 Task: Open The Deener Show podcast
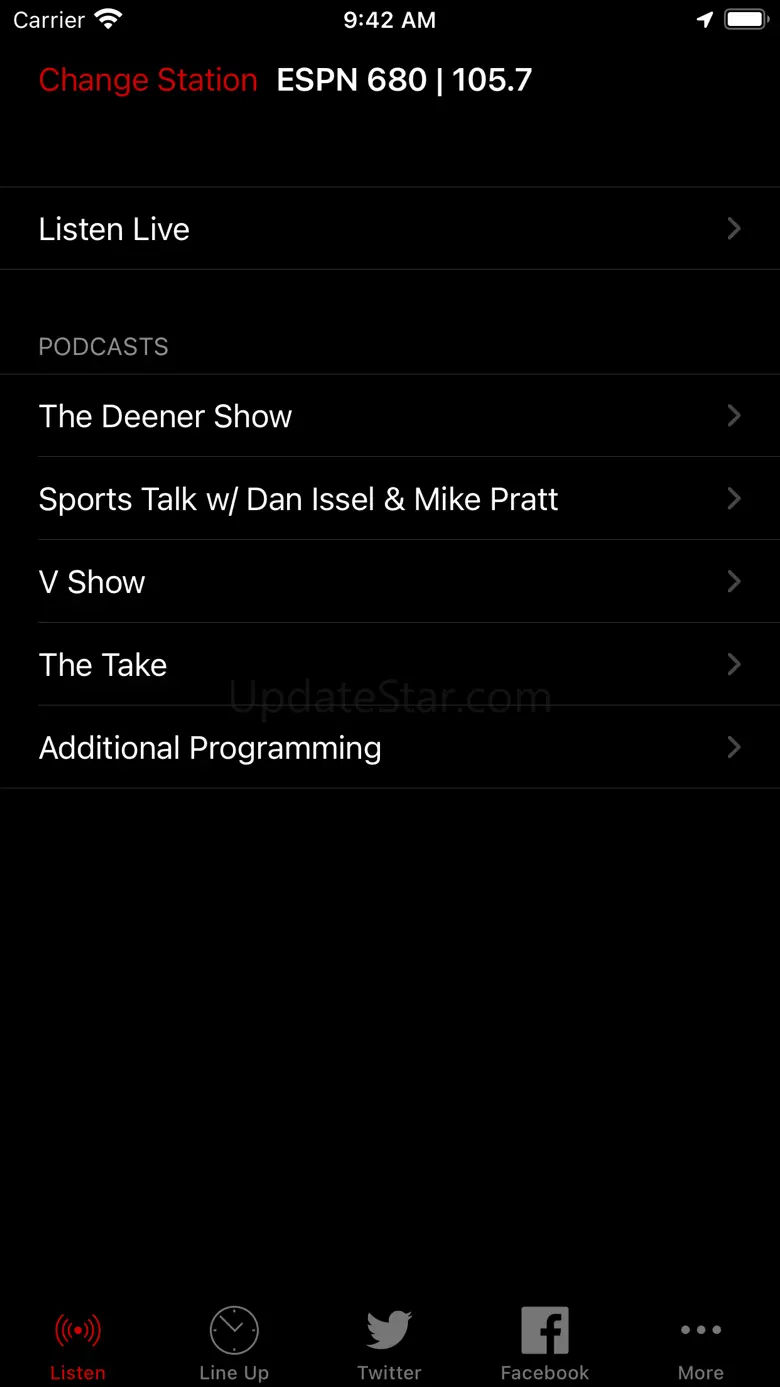[389, 416]
